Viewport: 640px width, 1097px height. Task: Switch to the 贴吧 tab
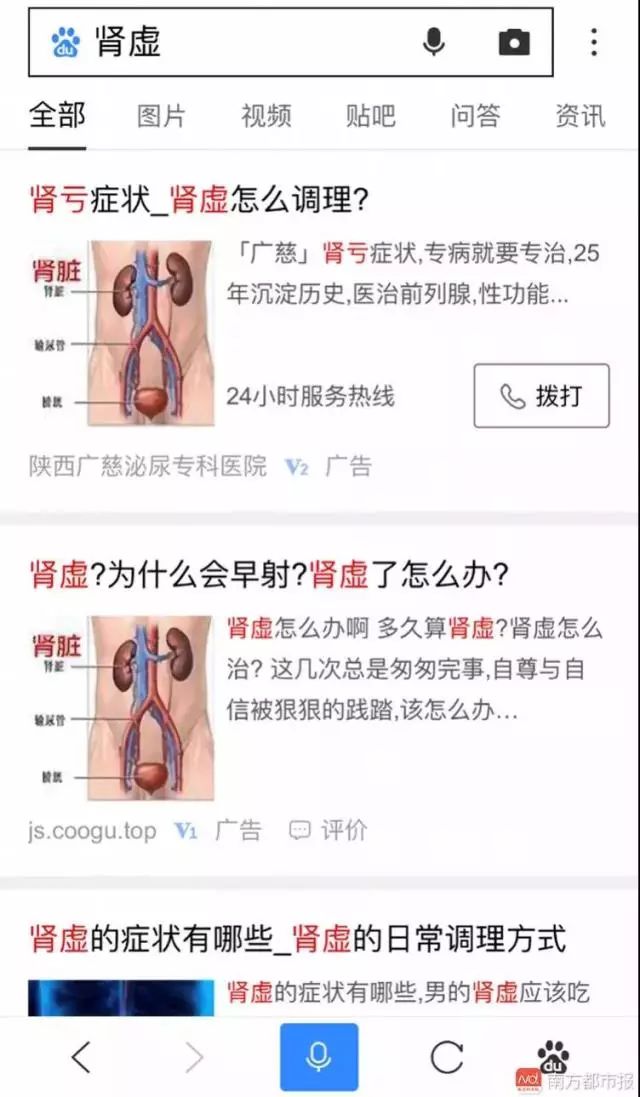[x=370, y=115]
